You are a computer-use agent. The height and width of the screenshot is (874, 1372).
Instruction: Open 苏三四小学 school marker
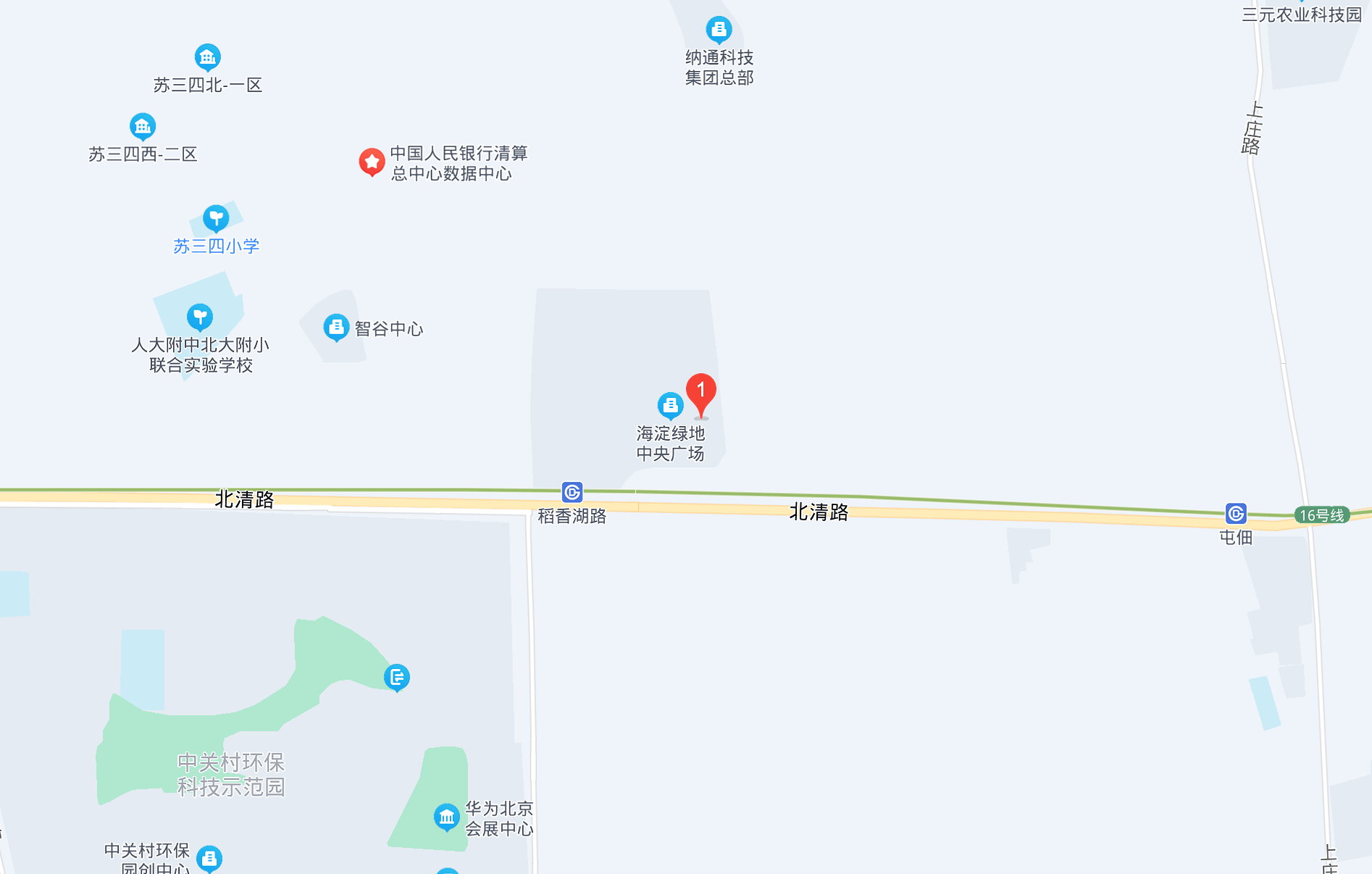tap(216, 217)
